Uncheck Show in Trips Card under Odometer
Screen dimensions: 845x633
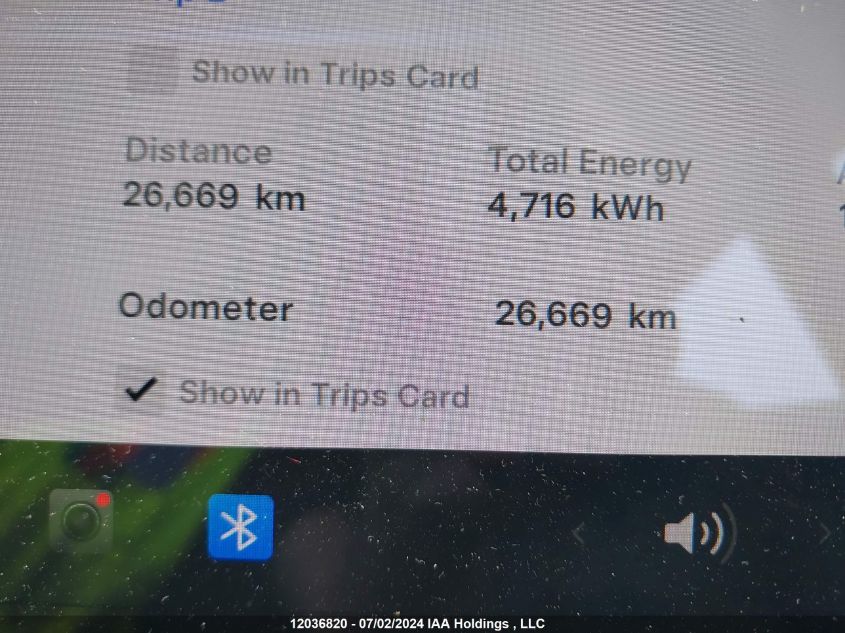click(x=141, y=389)
